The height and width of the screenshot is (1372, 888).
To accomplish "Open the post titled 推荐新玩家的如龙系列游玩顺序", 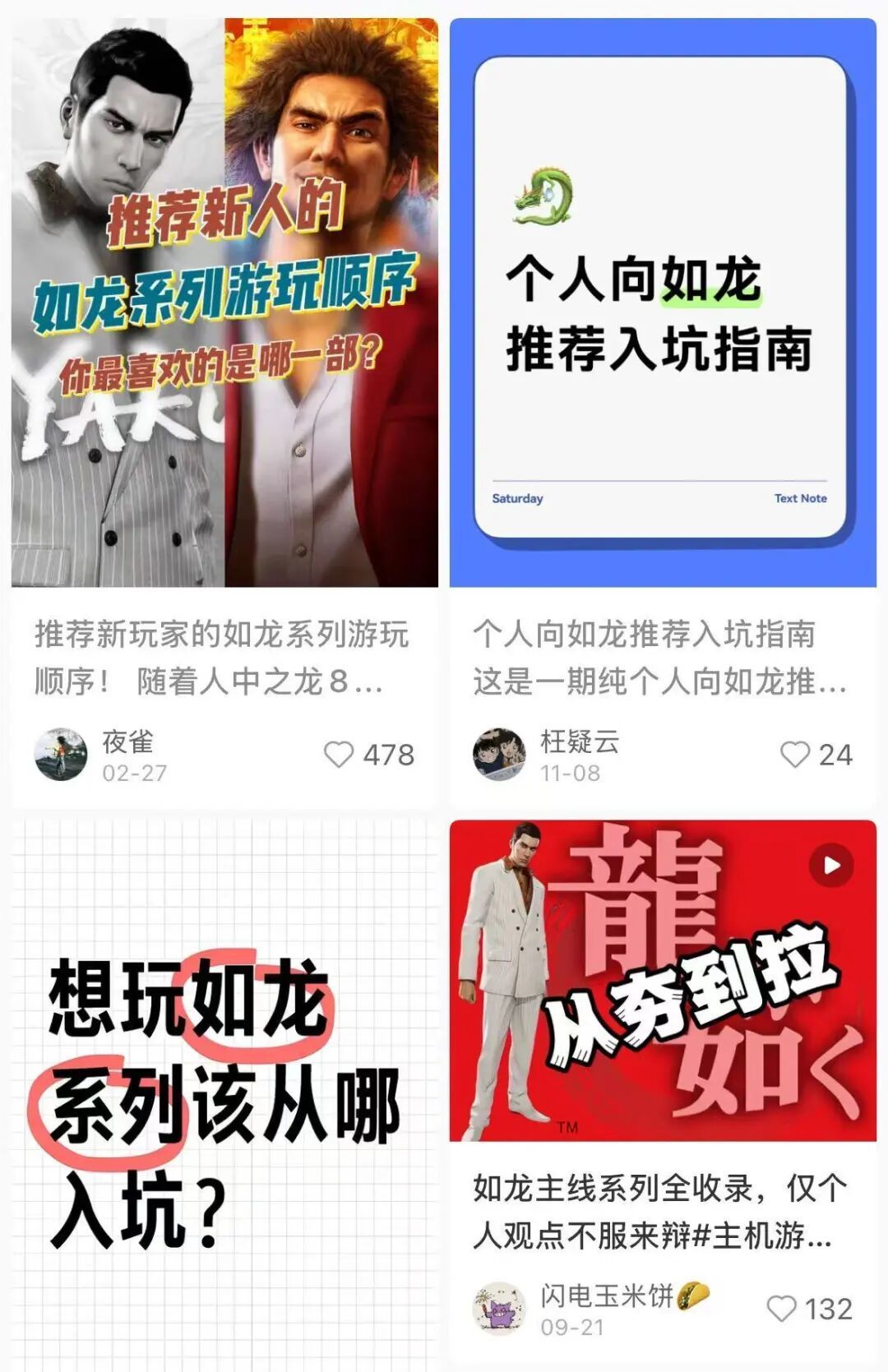I will pyautogui.click(x=222, y=658).
